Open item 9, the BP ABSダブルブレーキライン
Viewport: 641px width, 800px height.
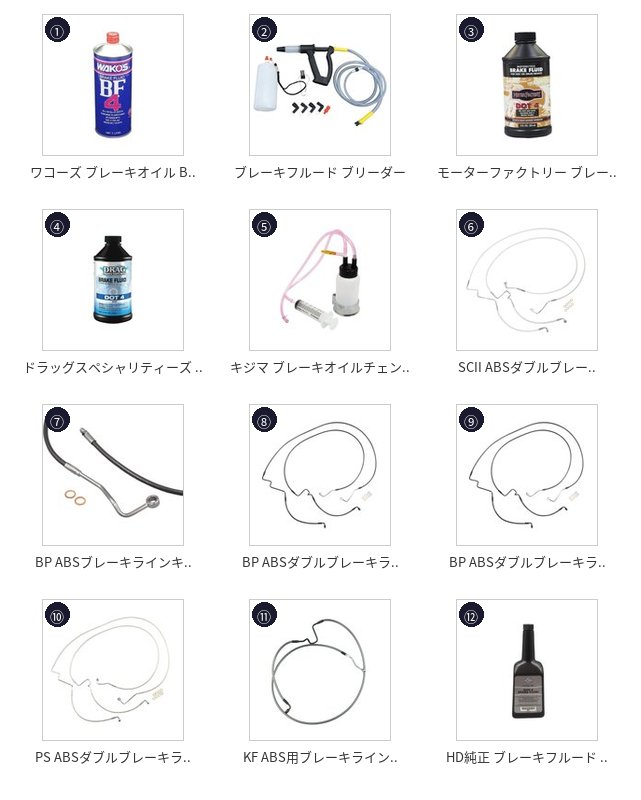(527, 475)
